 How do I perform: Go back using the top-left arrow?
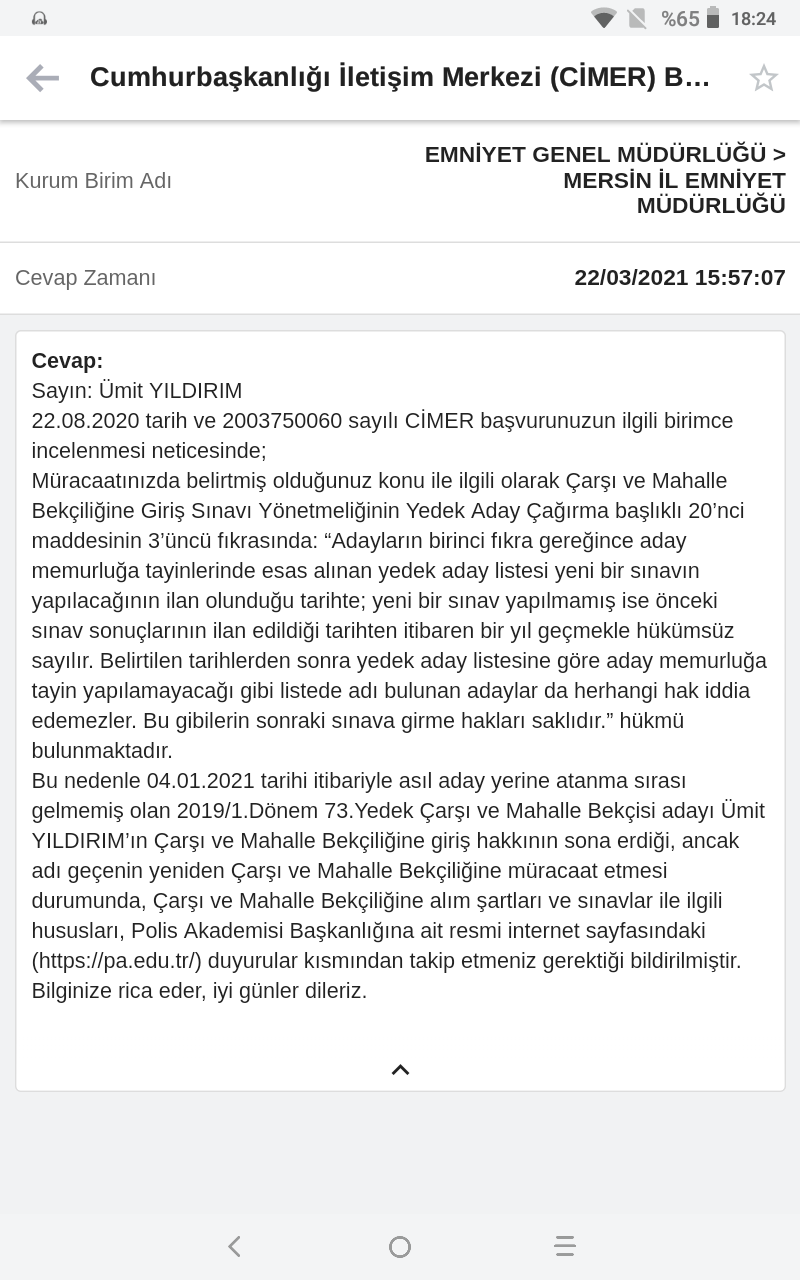42,78
